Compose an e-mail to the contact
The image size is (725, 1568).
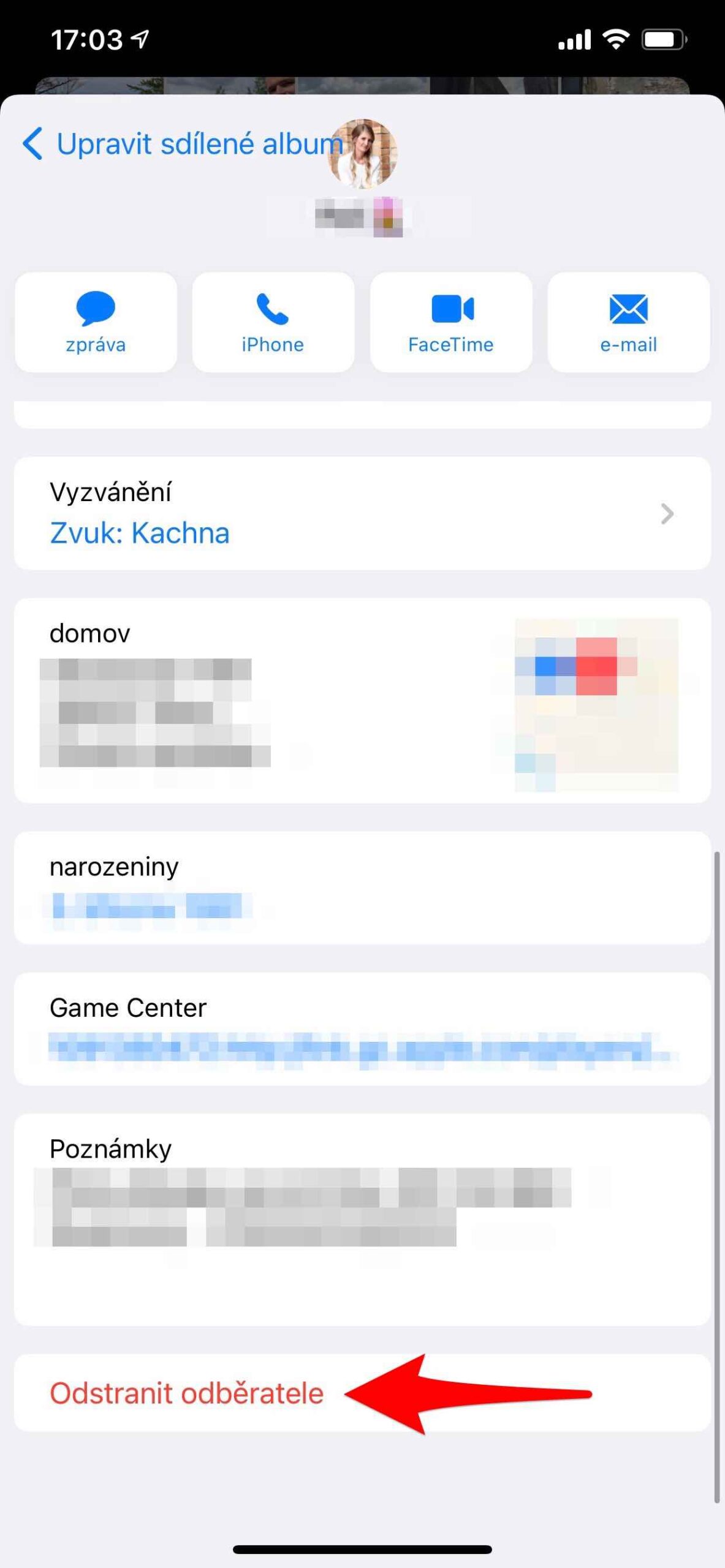628,322
